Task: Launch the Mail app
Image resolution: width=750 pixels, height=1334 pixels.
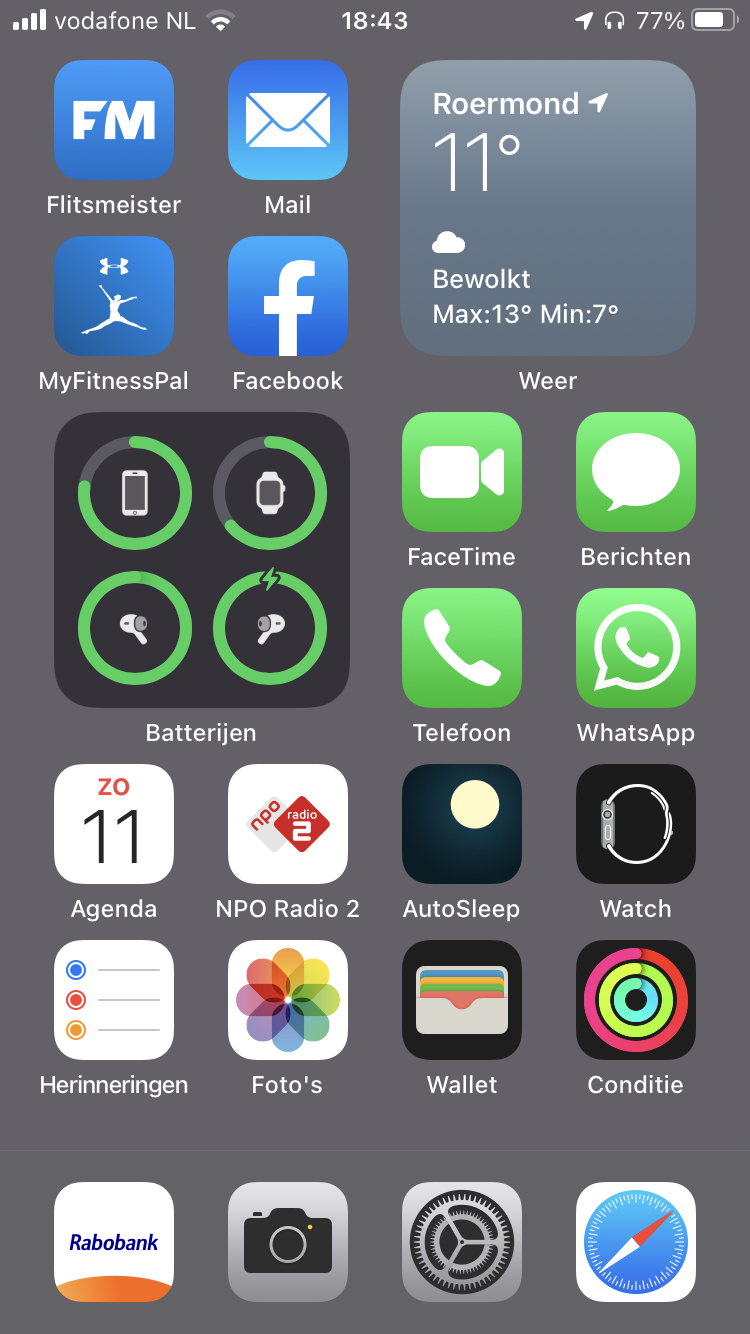Action: tap(288, 120)
